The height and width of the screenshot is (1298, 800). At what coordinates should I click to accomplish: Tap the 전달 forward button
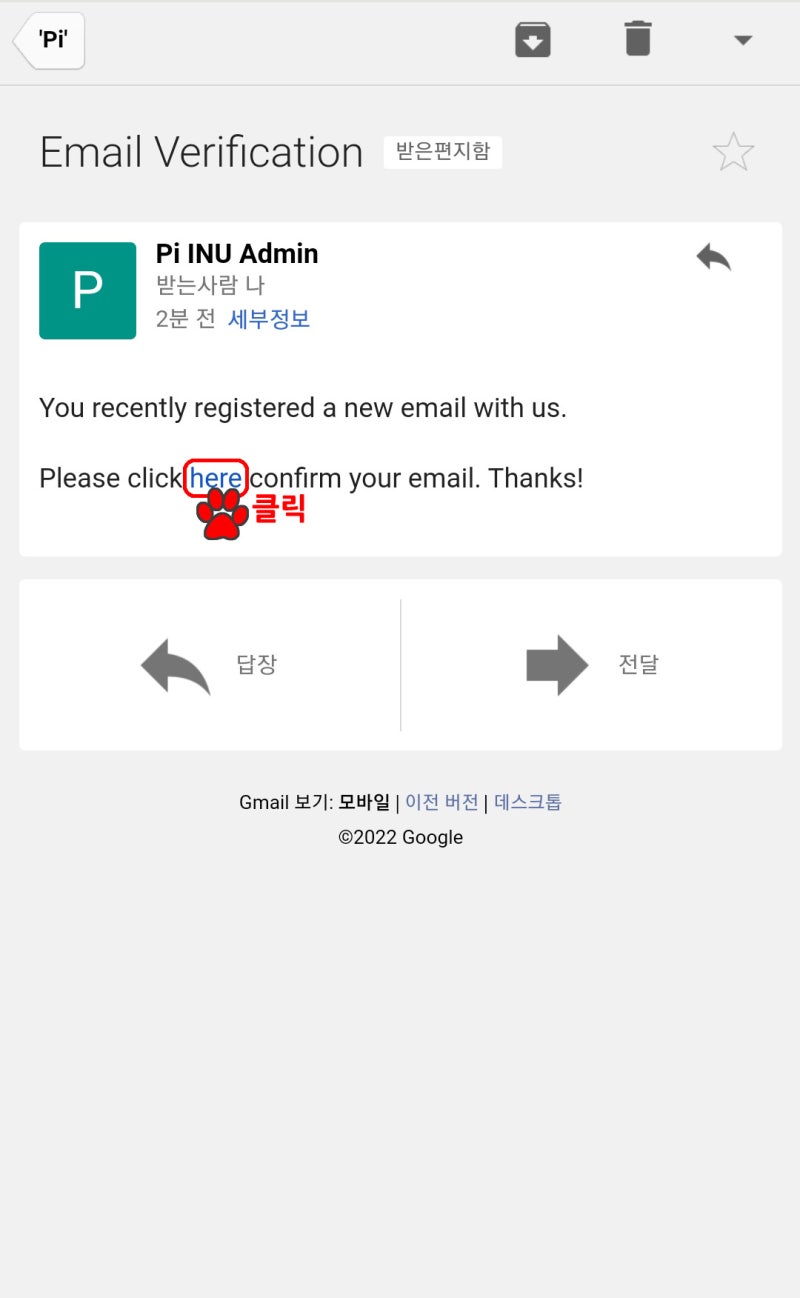639,664
